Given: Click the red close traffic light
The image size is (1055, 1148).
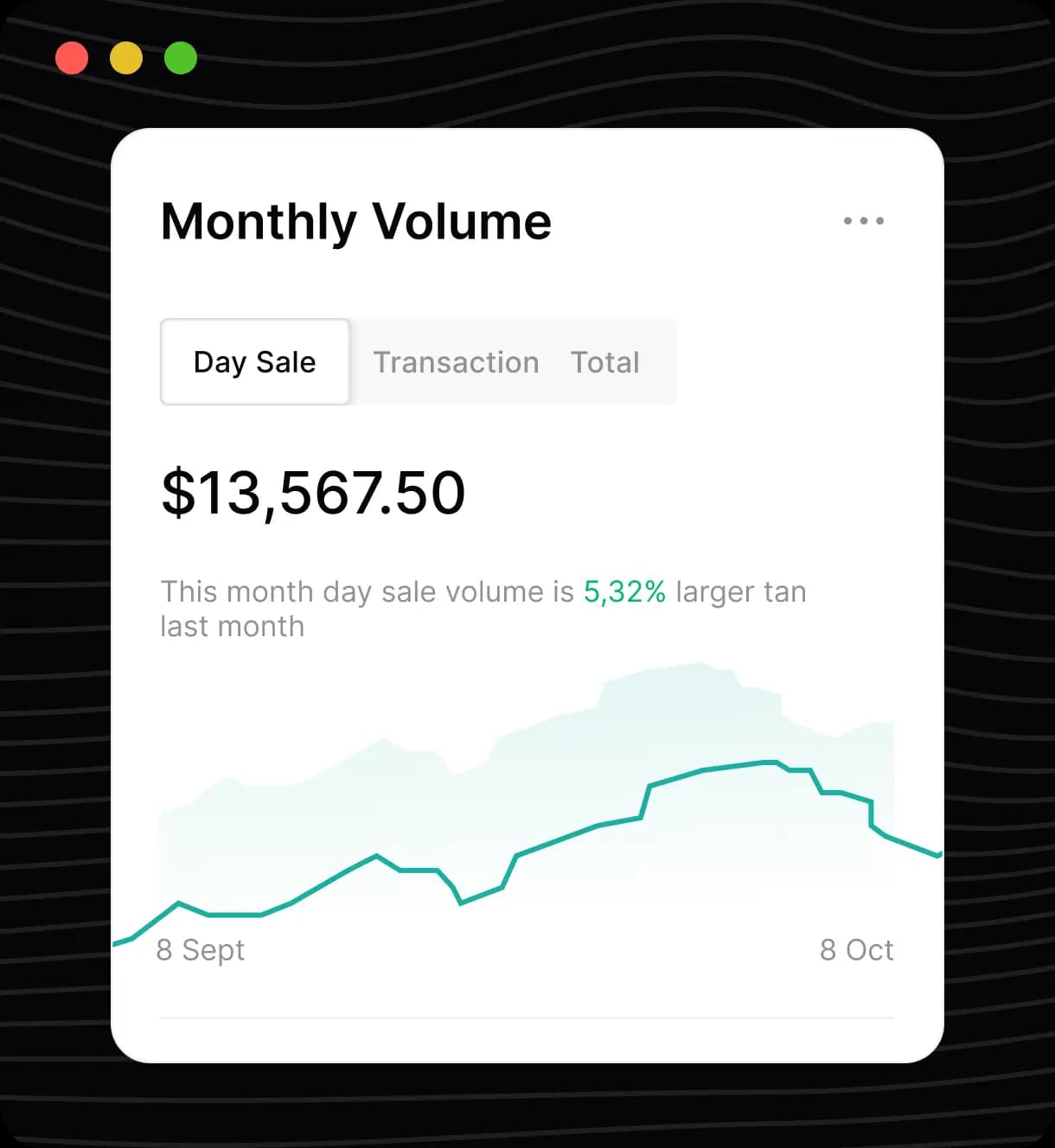Looking at the screenshot, I should [72, 56].
